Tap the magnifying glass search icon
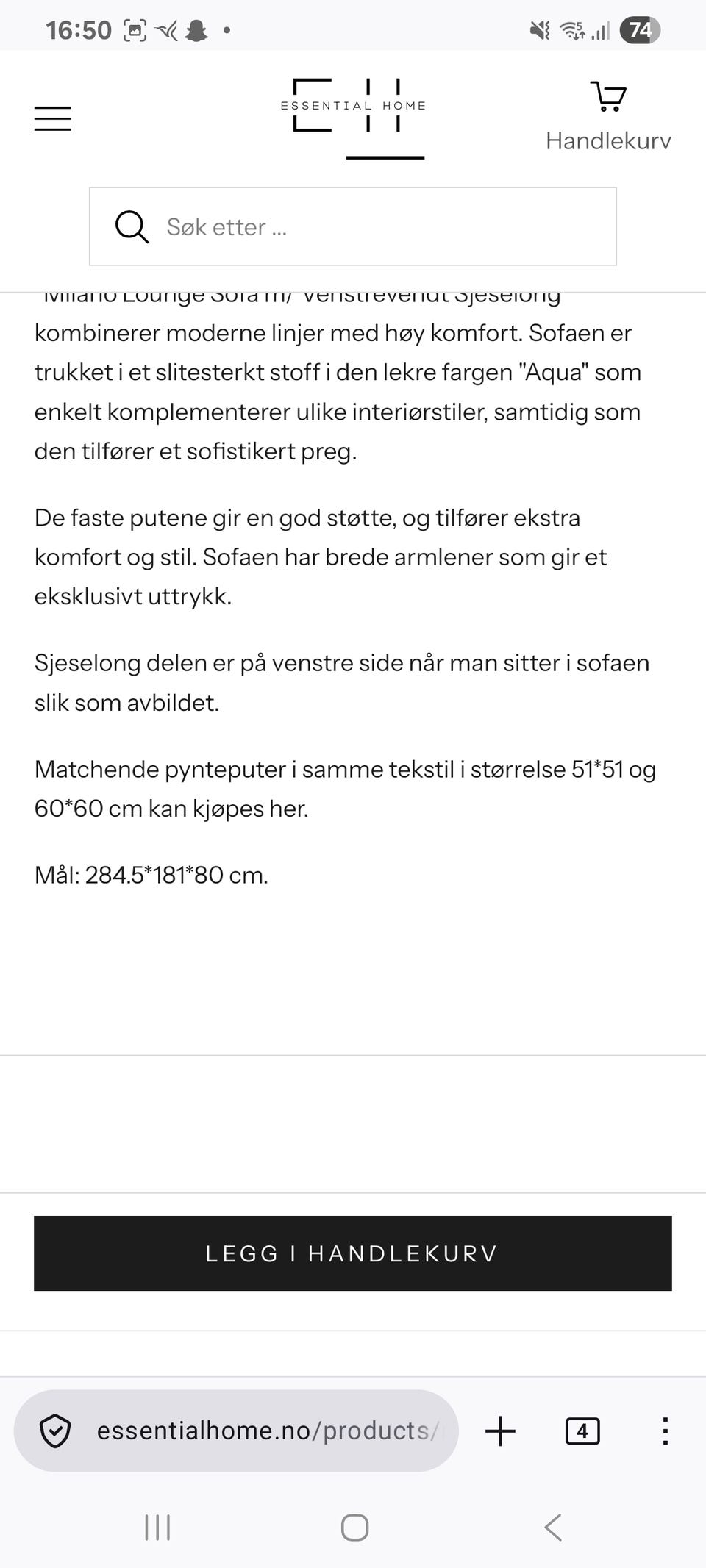 click(x=131, y=226)
